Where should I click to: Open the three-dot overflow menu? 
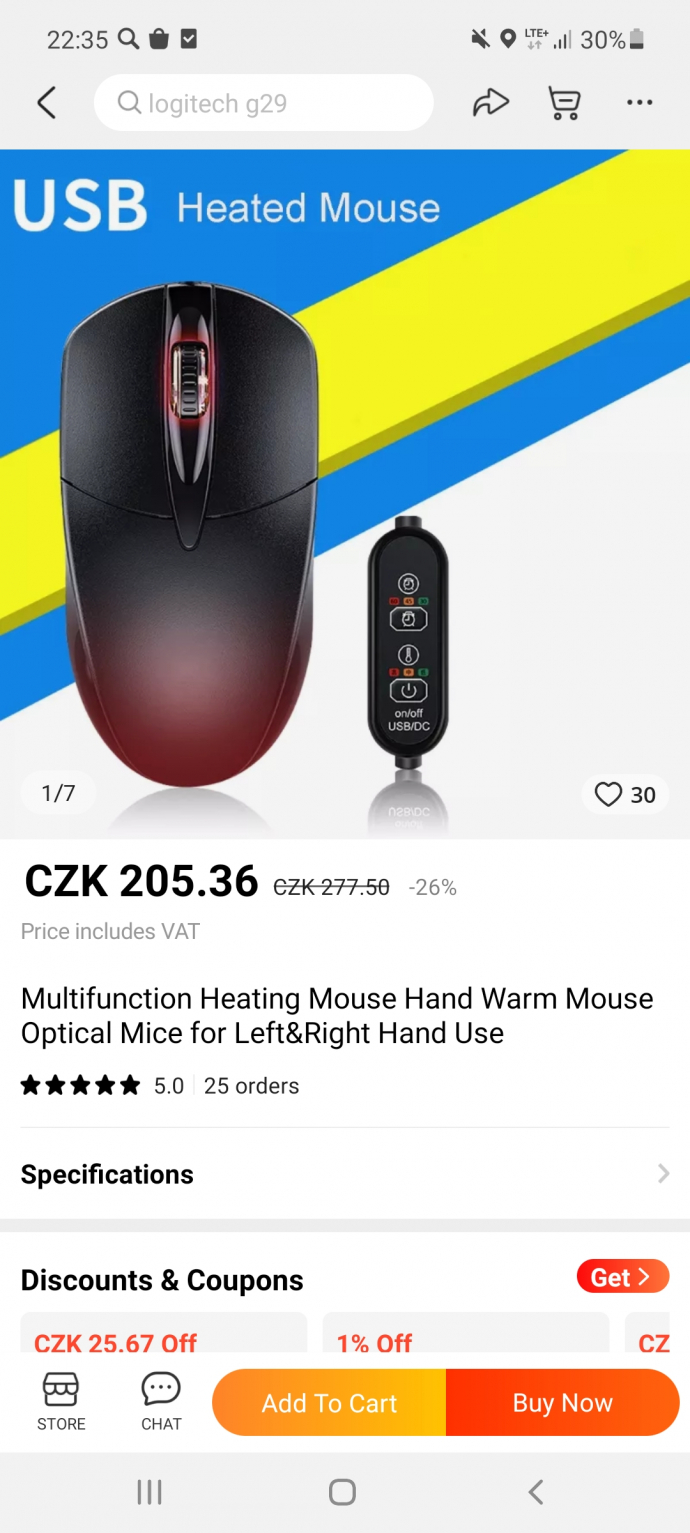coord(639,103)
